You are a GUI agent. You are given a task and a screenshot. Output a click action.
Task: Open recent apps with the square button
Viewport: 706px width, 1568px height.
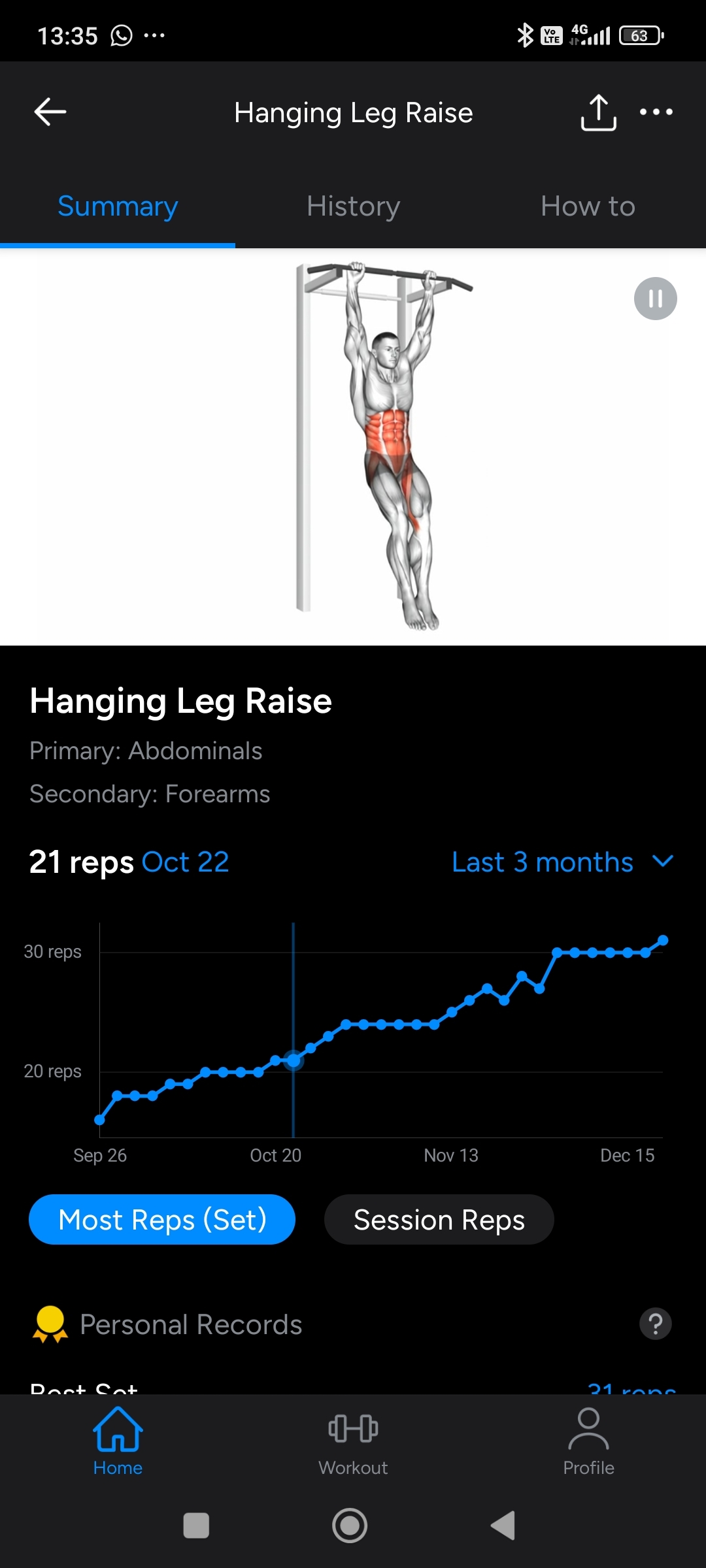pyautogui.click(x=196, y=1526)
